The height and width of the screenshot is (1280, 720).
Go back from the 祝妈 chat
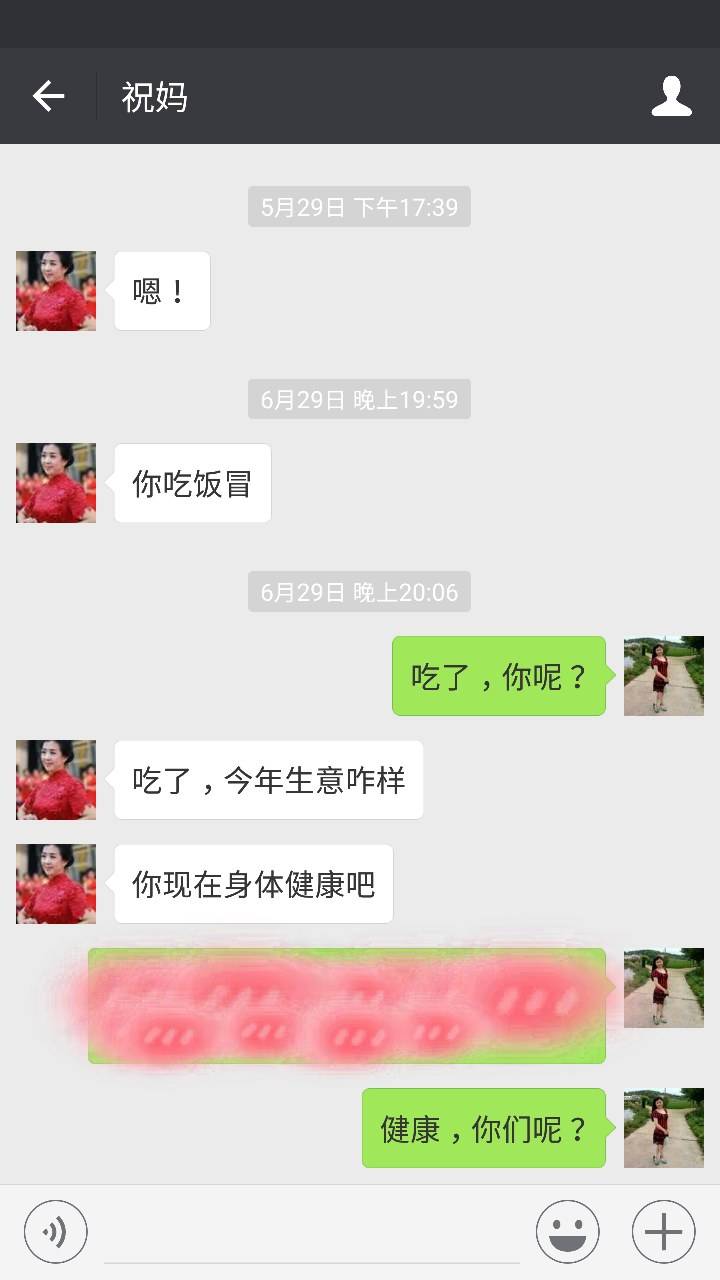tap(48, 96)
